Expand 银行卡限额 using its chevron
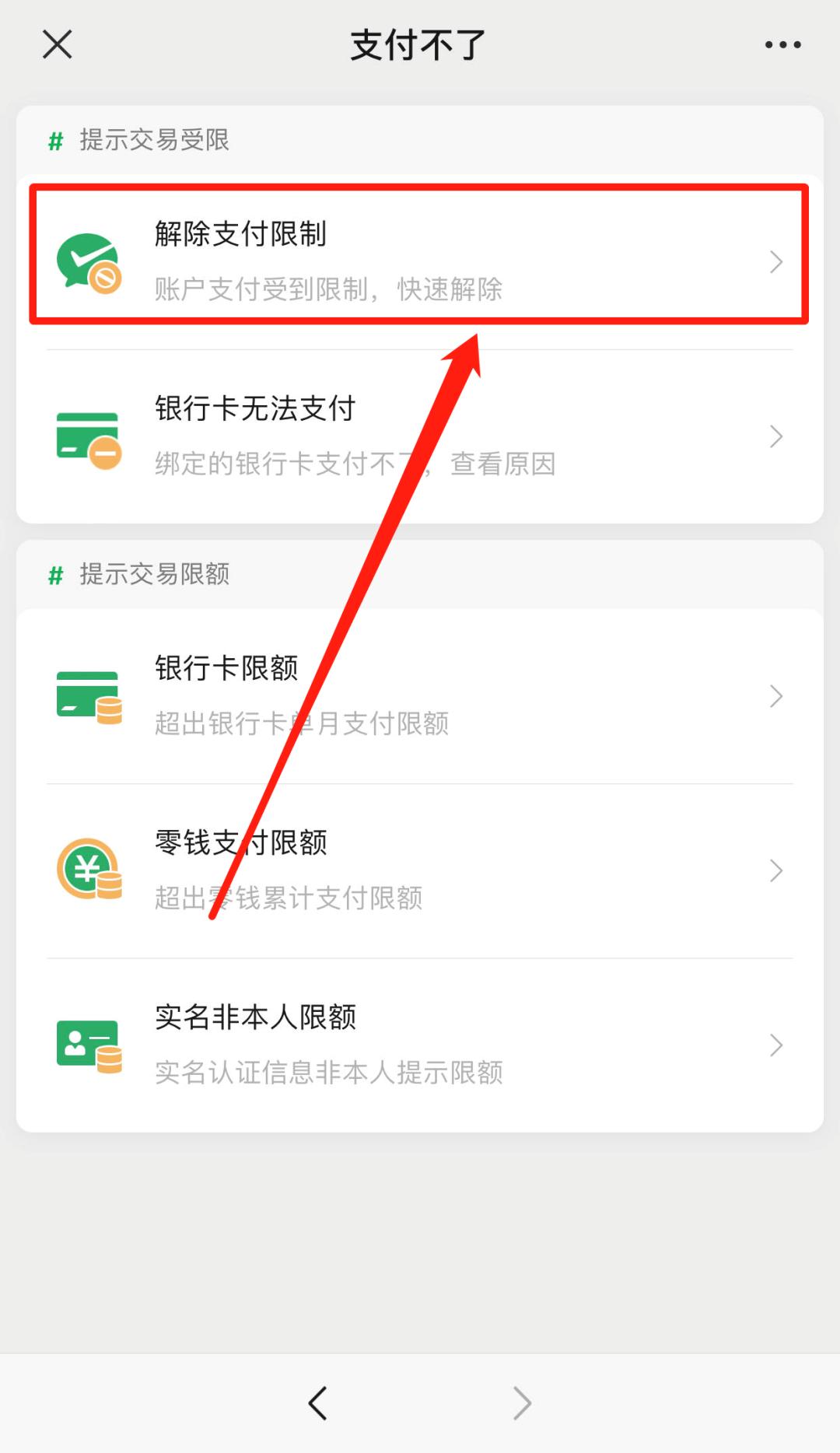The height and width of the screenshot is (1453, 840). [775, 695]
